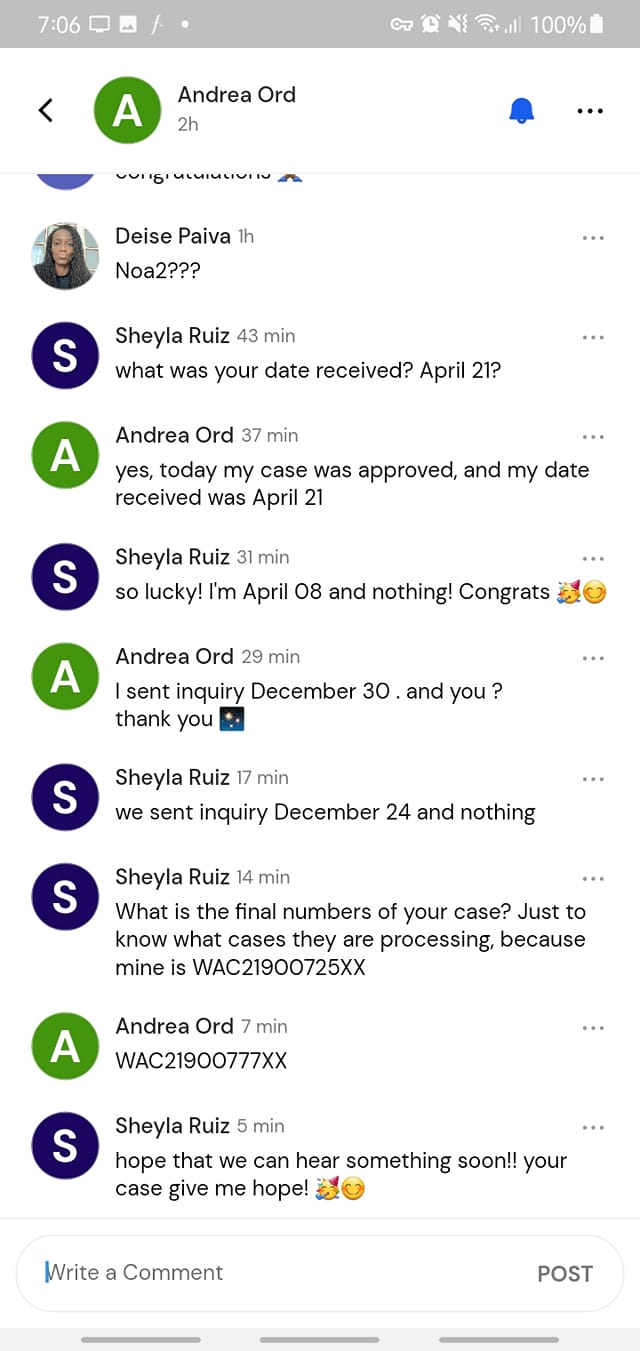This screenshot has width=640, height=1351.
Task: Open options for Sheyla's 31 min comment
Action: 593,558
